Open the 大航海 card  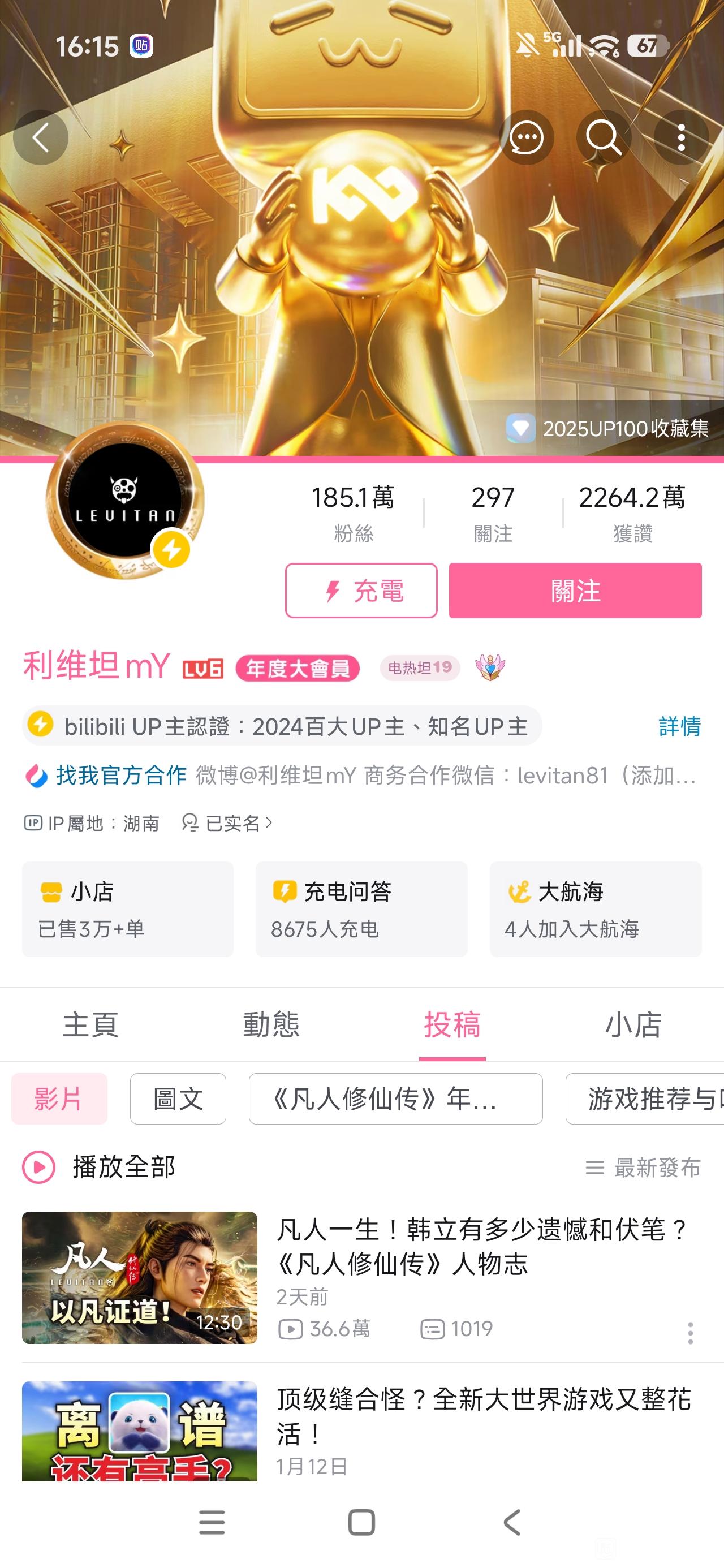click(x=595, y=909)
